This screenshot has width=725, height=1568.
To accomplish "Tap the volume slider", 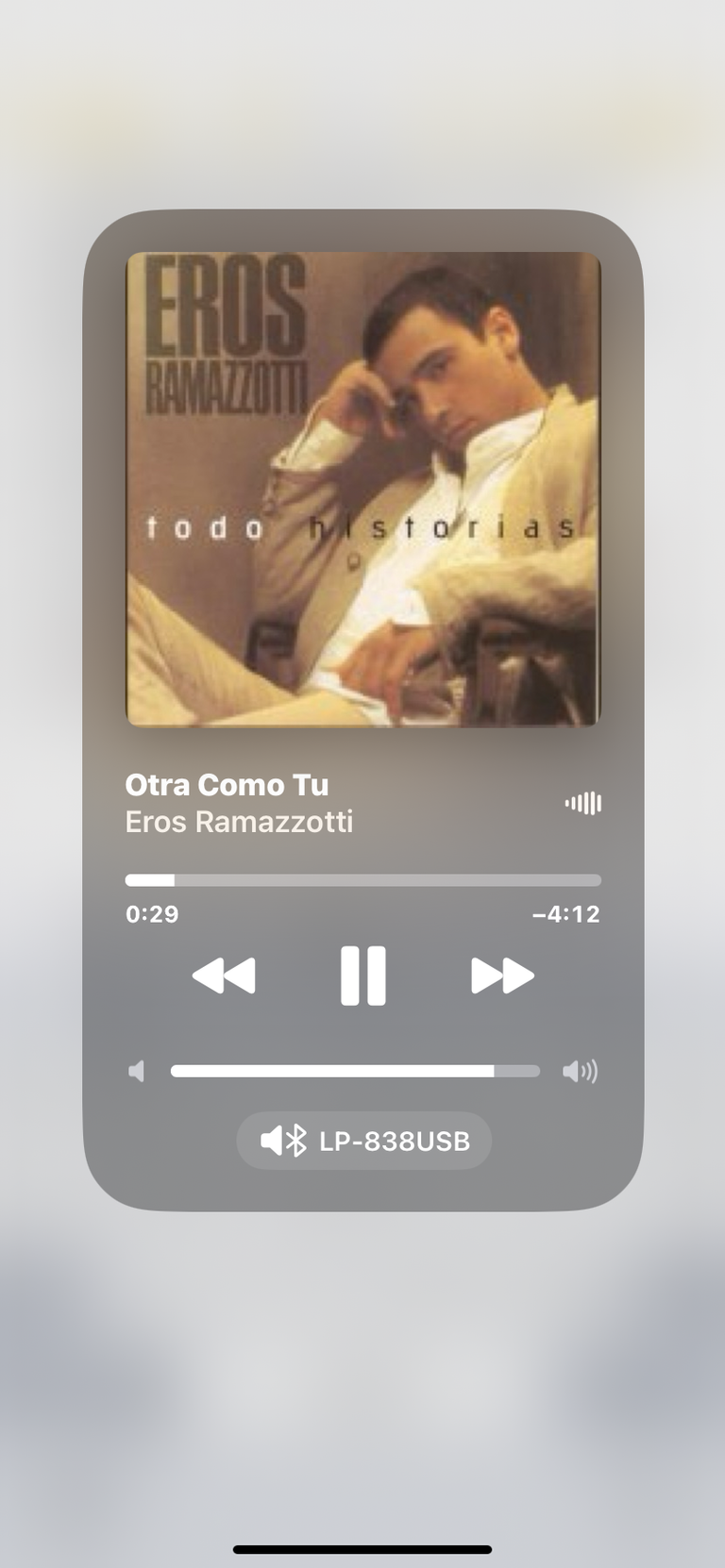I will pos(355,1071).
